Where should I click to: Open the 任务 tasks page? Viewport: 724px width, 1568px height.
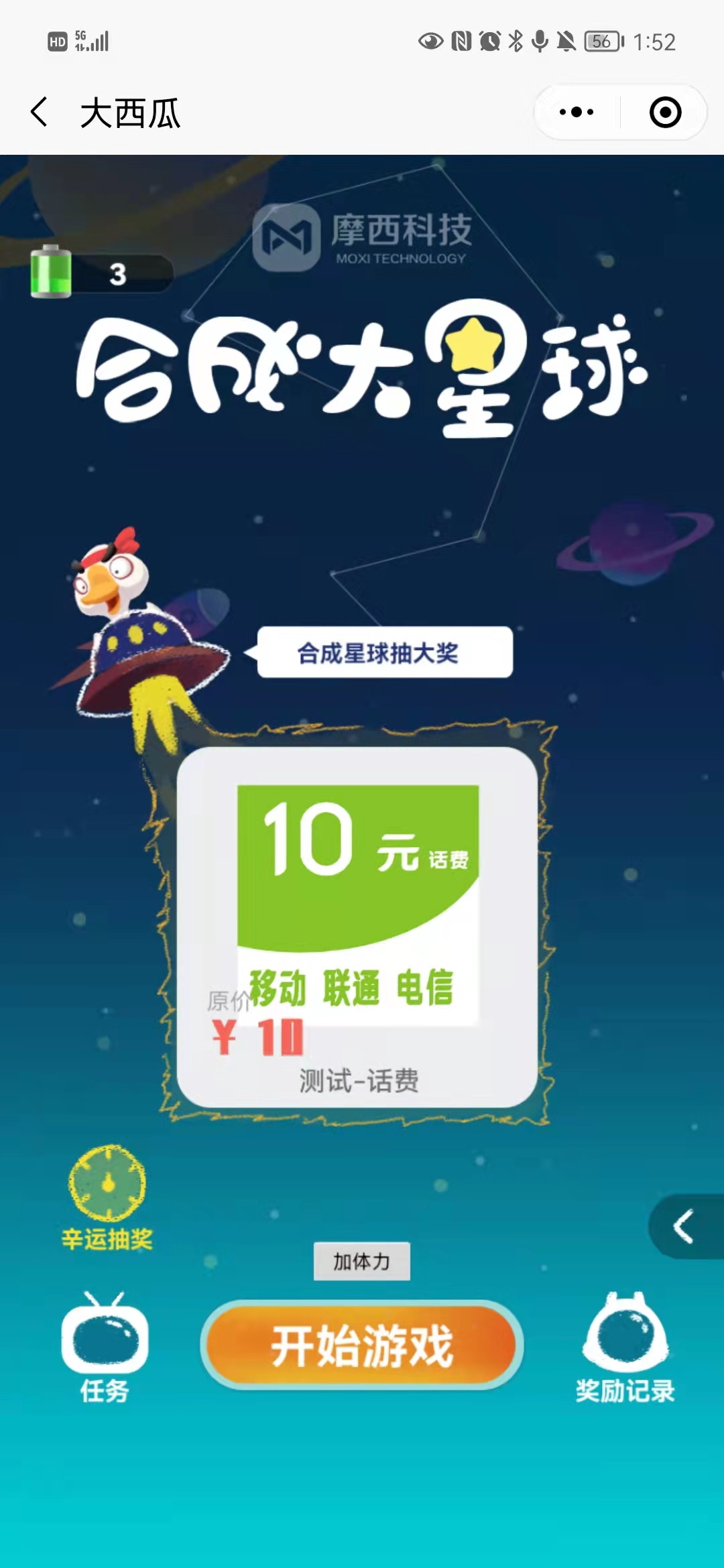(x=105, y=1347)
